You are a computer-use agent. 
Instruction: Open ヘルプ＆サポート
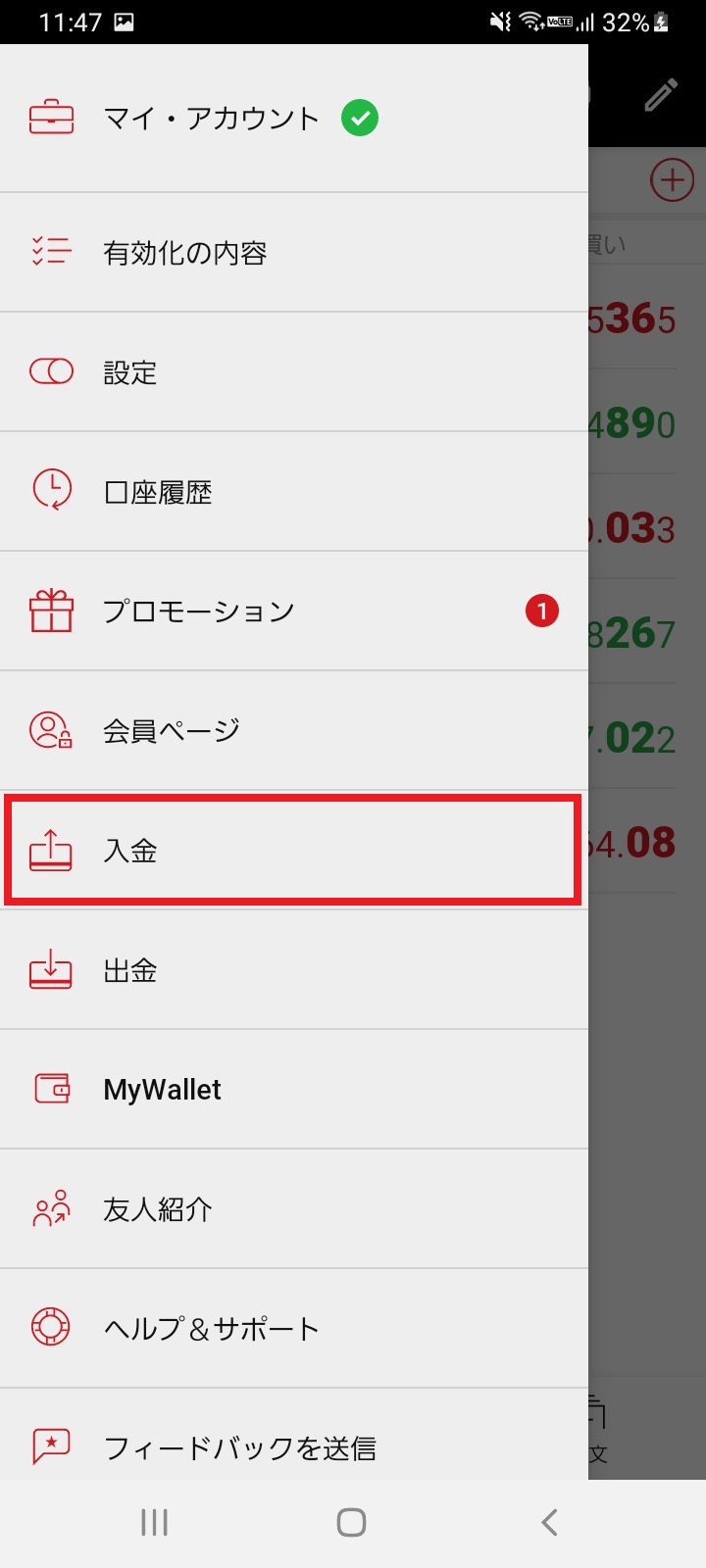[x=294, y=1329]
